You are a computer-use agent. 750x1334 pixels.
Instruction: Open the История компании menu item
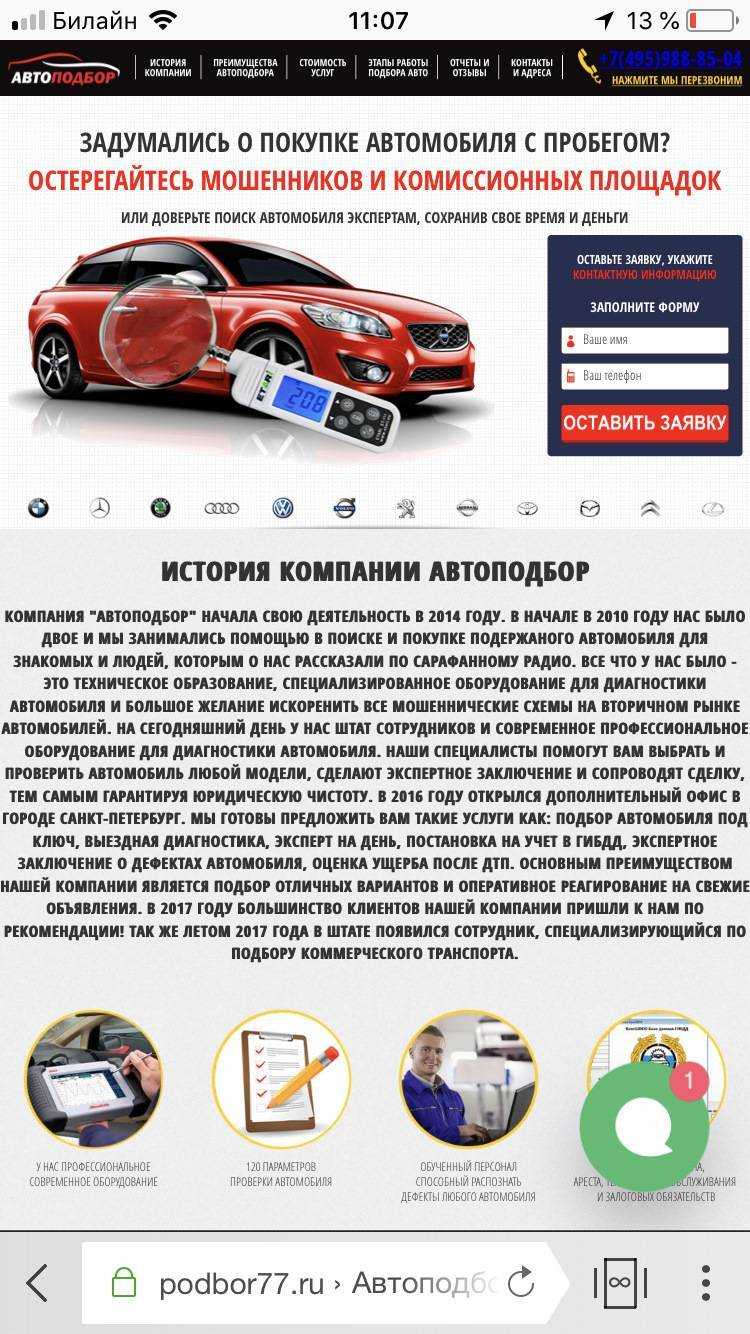tap(167, 67)
